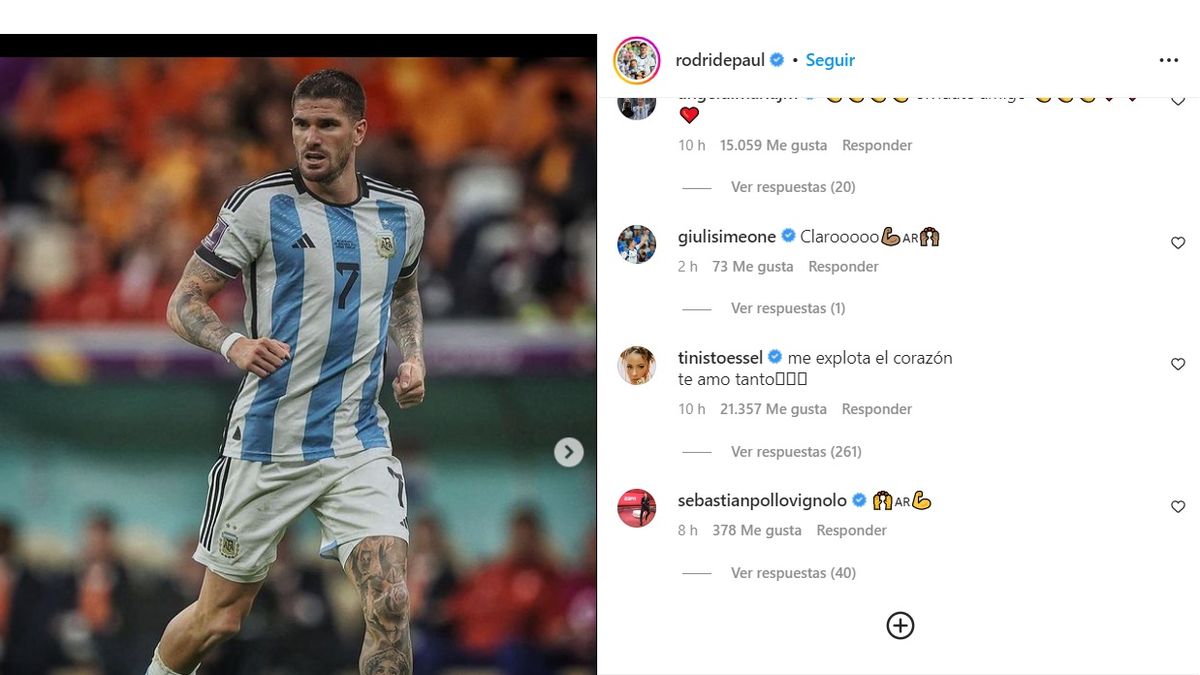Like tinistoessel's comment
Image resolution: width=1200 pixels, height=675 pixels.
[1178, 364]
